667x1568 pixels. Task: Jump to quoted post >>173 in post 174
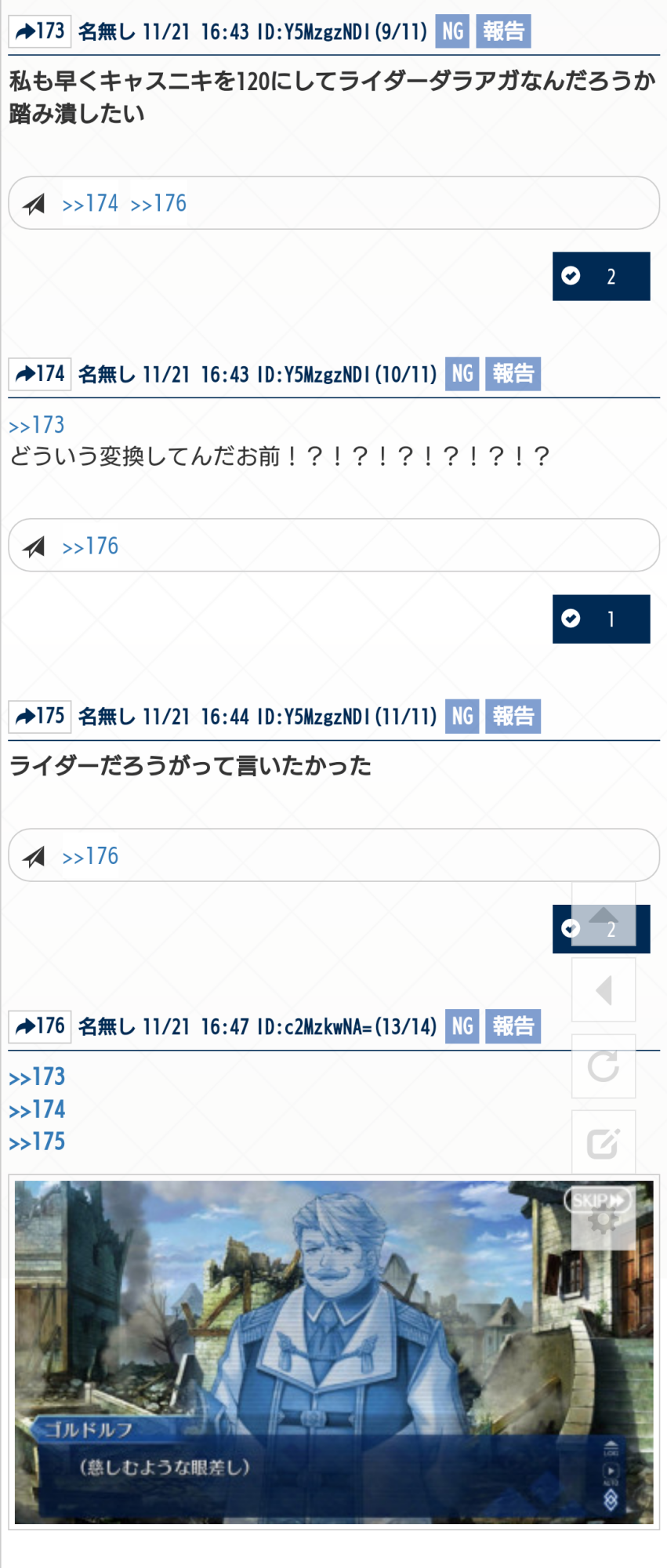coord(37,425)
